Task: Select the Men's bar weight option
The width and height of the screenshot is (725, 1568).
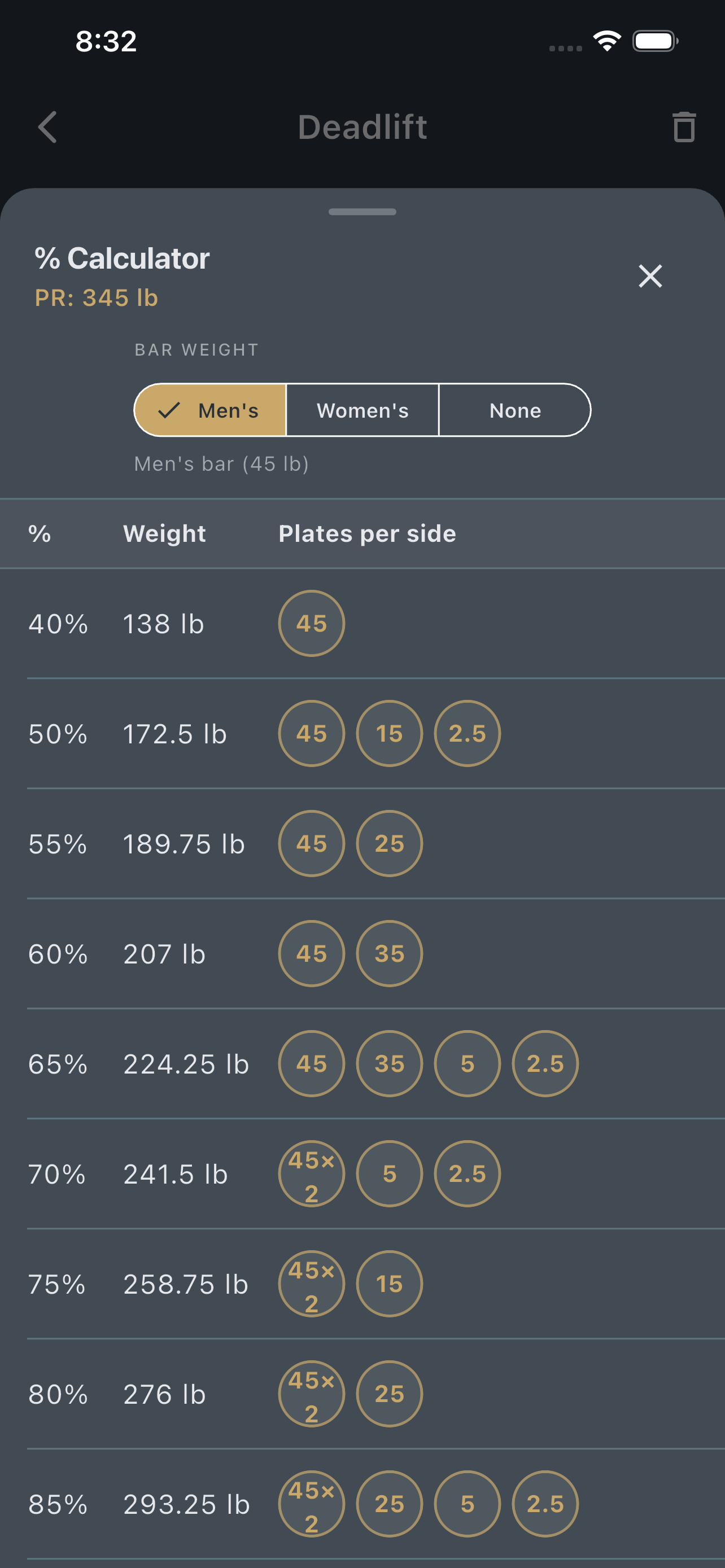Action: click(210, 410)
